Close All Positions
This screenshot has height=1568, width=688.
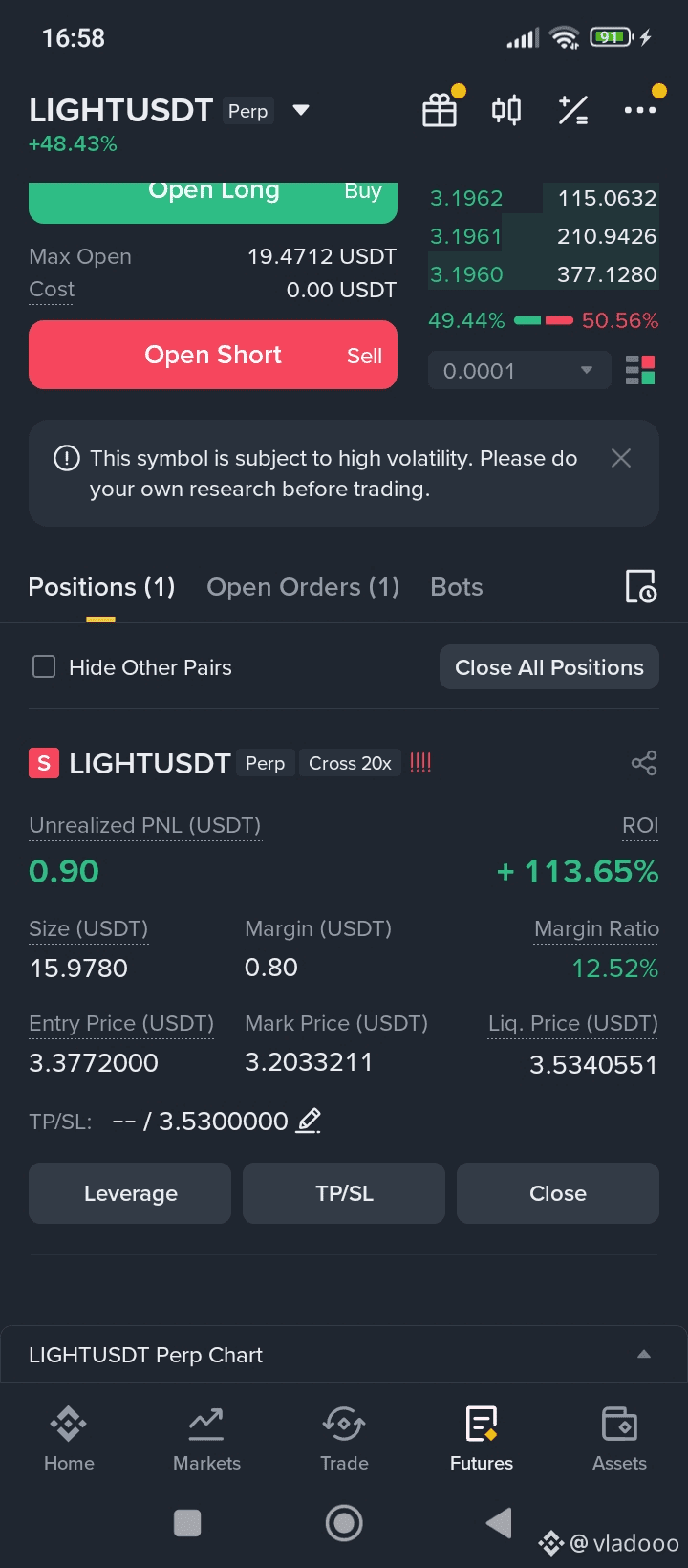(549, 667)
